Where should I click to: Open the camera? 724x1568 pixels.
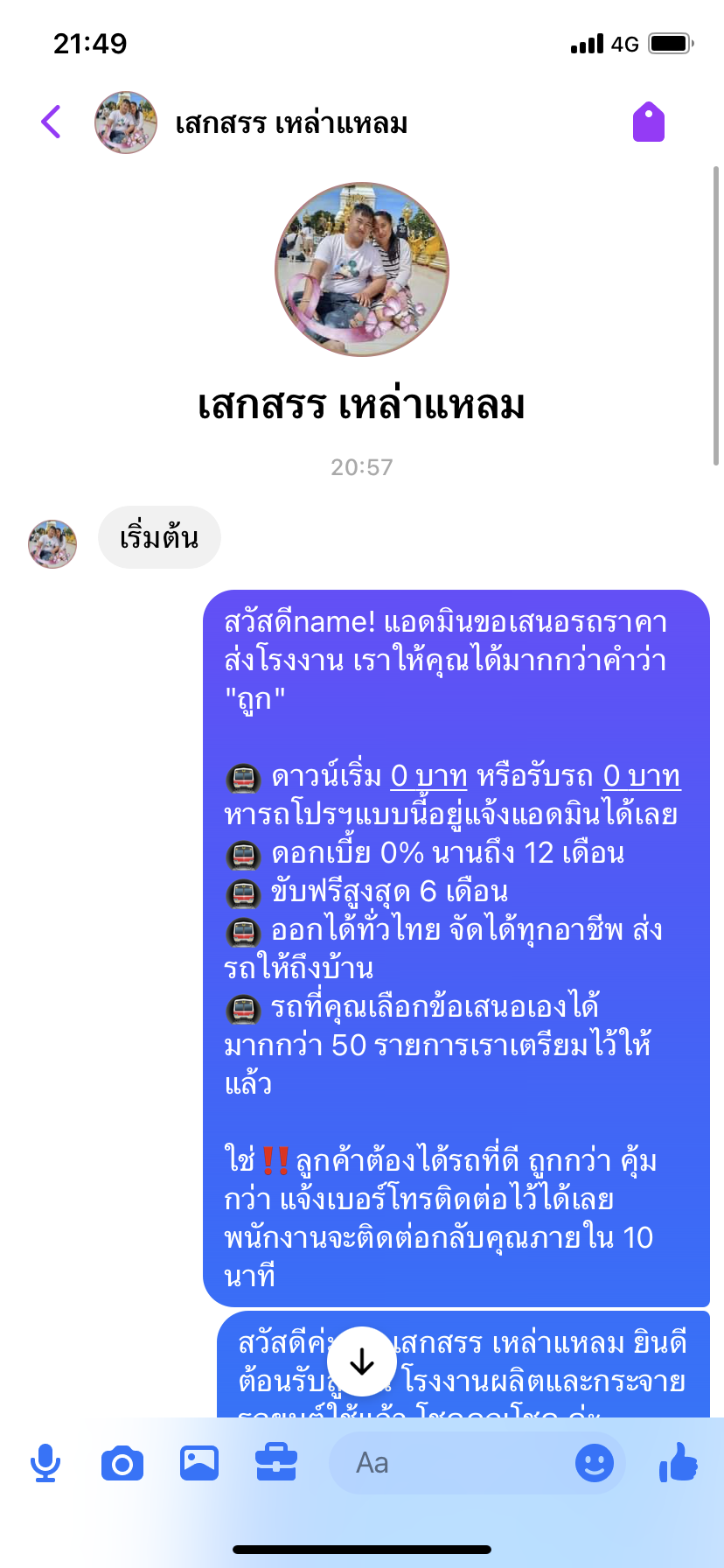[x=122, y=1463]
